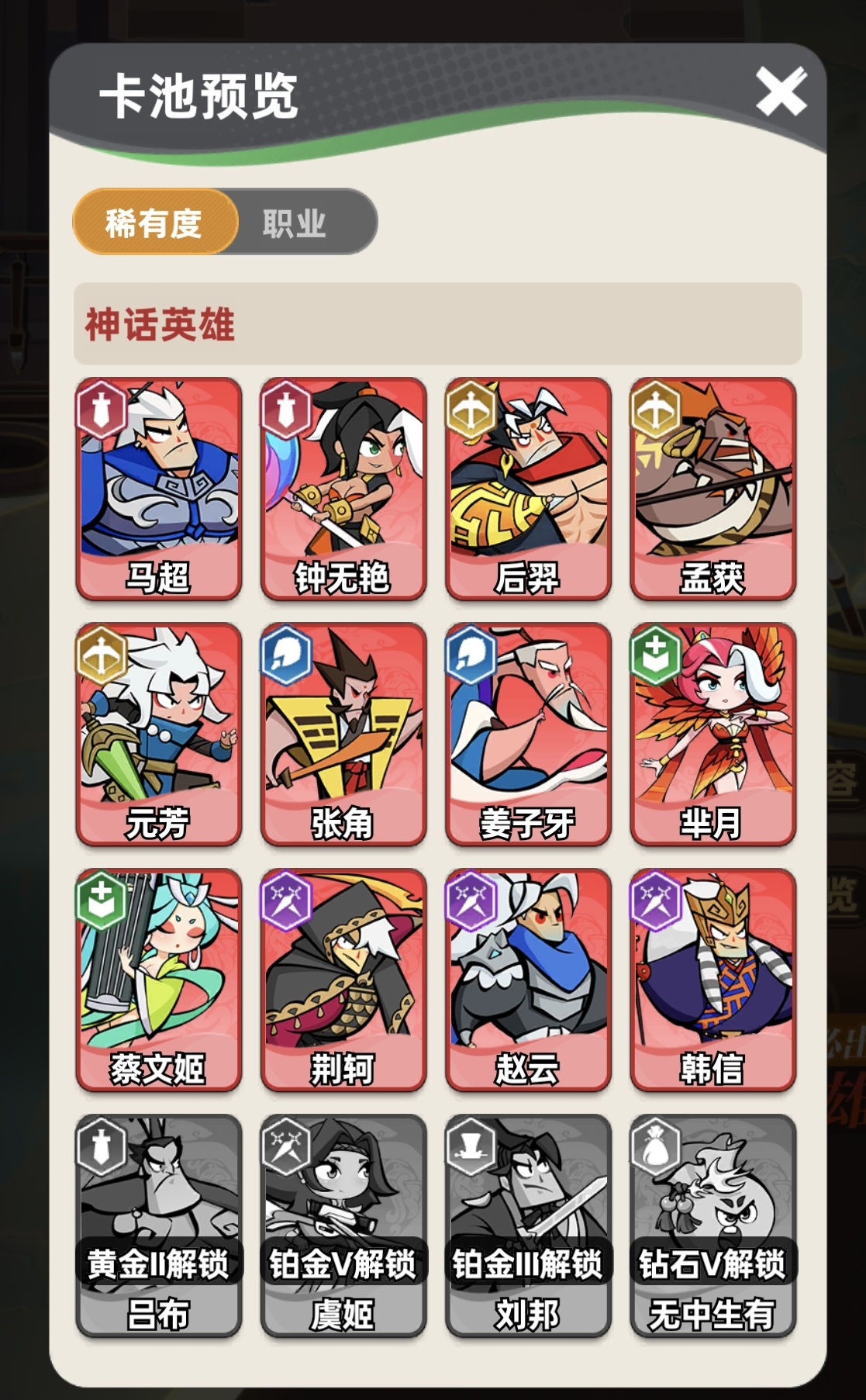The height and width of the screenshot is (1400, 866).
Task: Open the 韩信 hero card
Action: click(x=712, y=980)
